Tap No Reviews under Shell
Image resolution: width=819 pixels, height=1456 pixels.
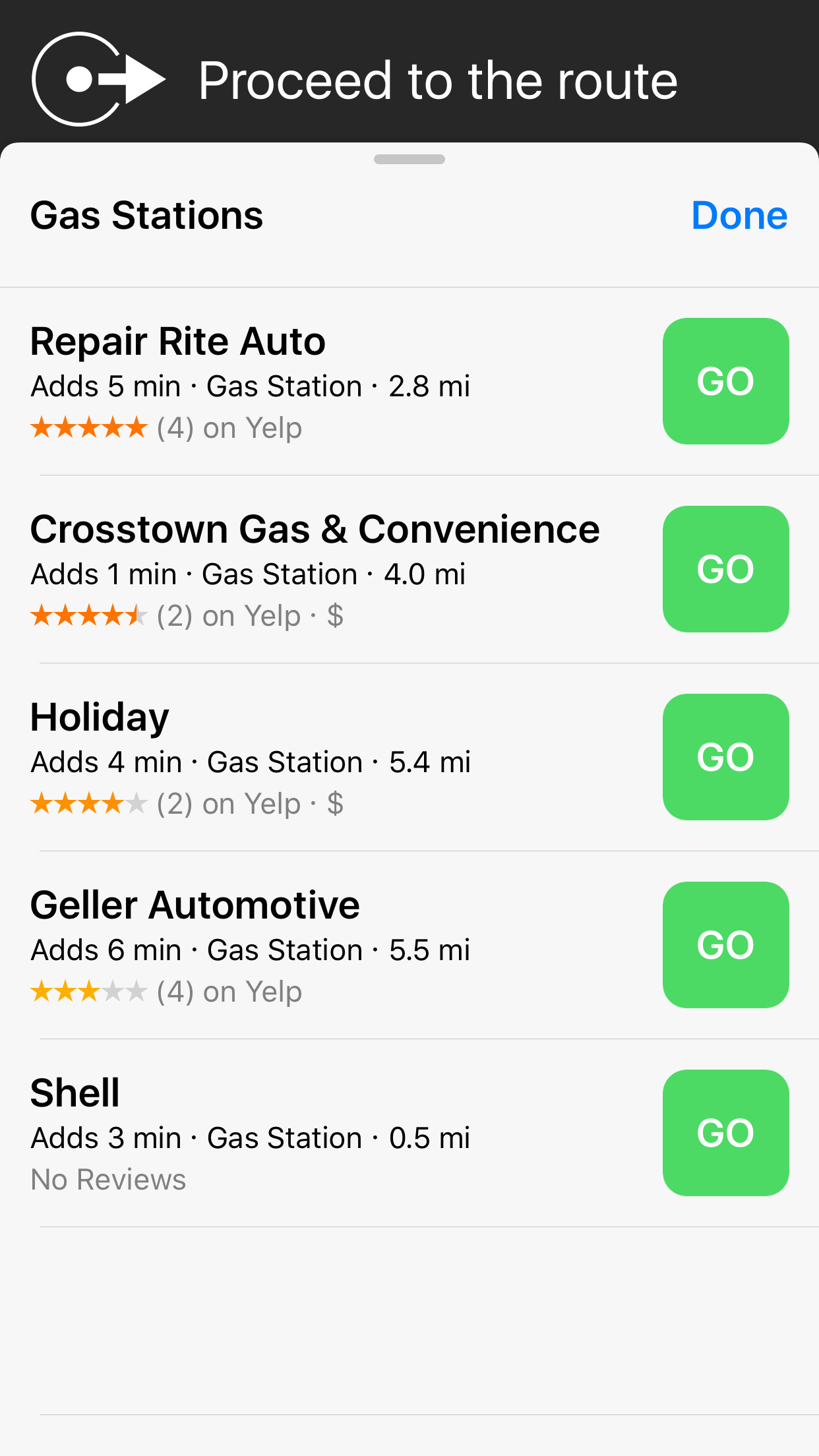click(107, 1179)
